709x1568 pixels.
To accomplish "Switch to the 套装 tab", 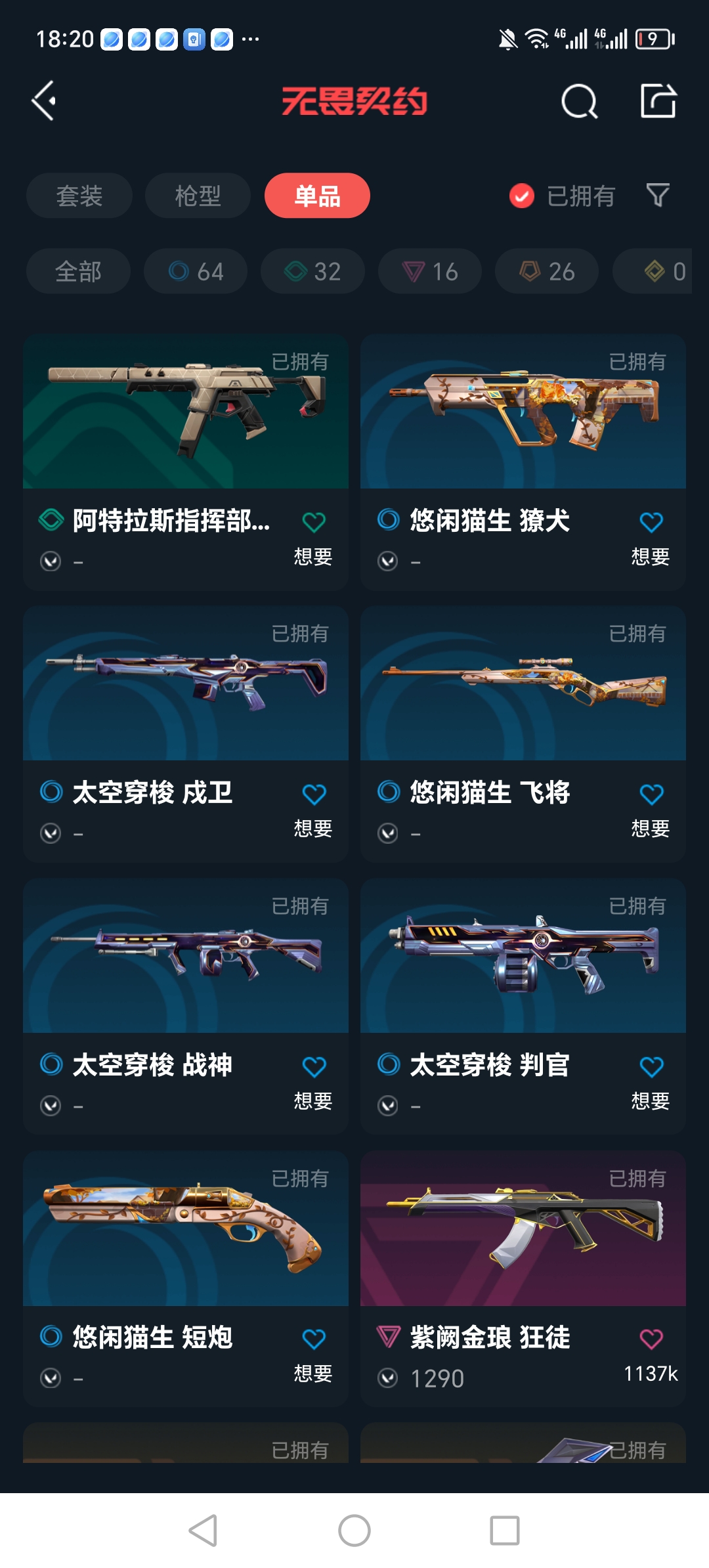I will [79, 196].
